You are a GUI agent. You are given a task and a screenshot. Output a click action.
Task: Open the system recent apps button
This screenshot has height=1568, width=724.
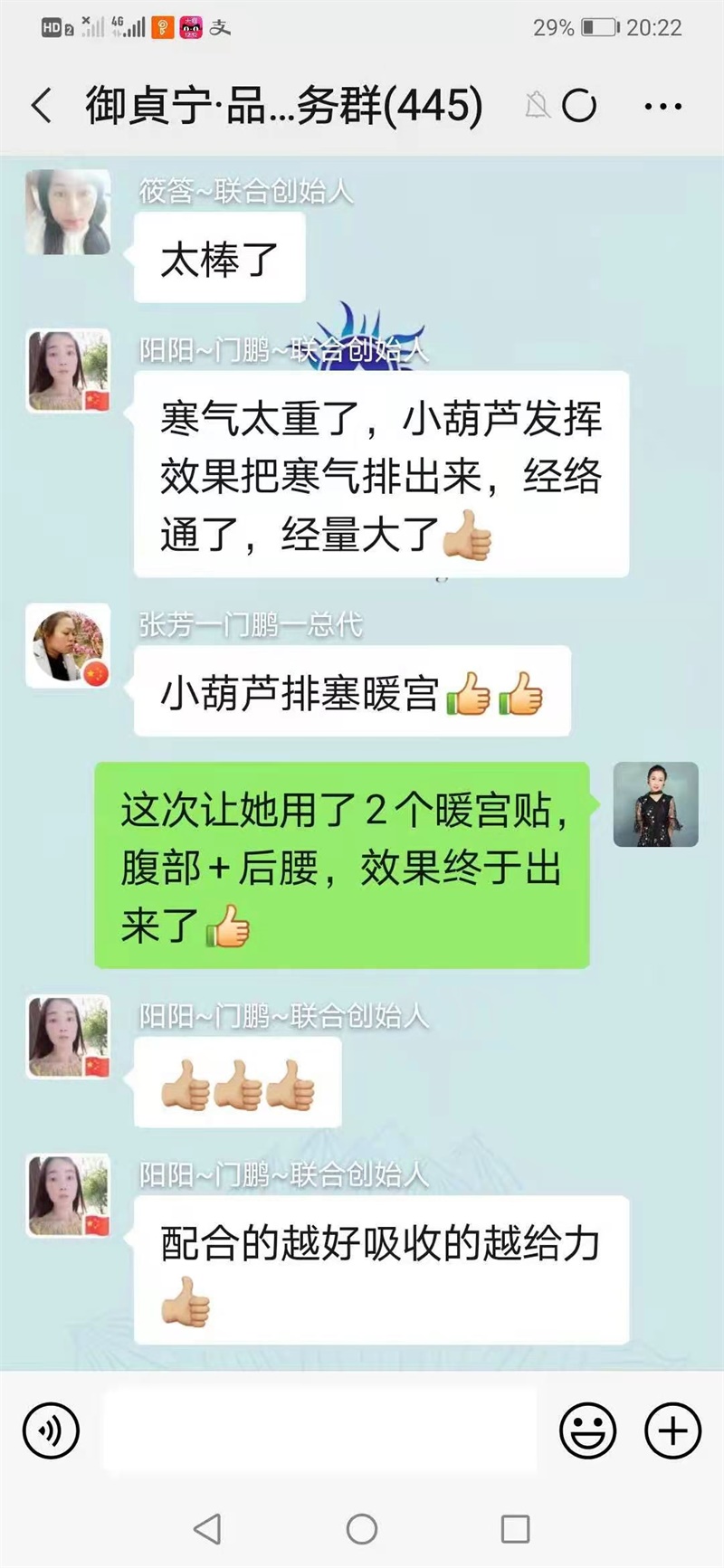coord(515,1529)
